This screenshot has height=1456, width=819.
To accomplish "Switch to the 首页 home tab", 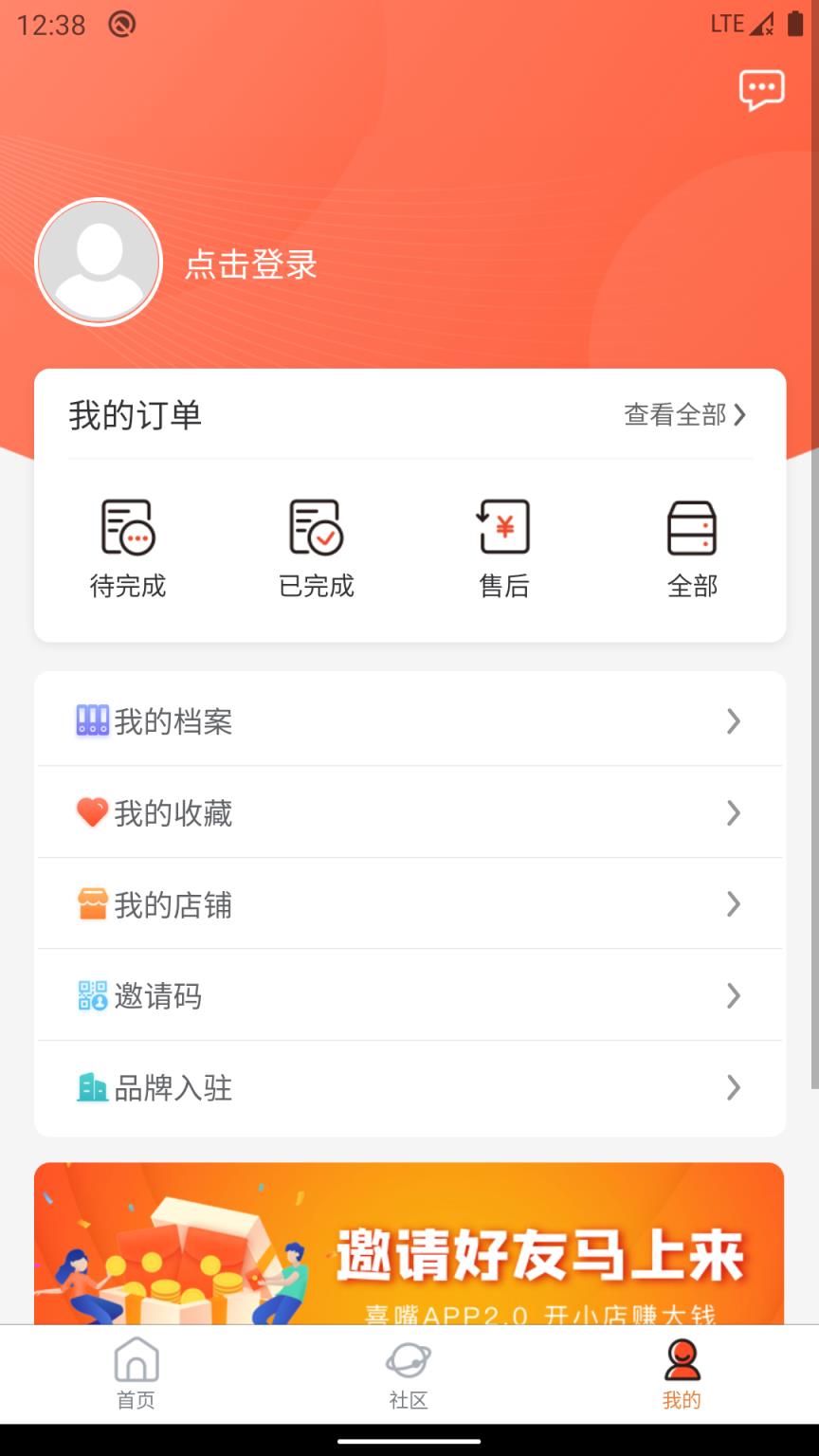I will [x=136, y=1374].
